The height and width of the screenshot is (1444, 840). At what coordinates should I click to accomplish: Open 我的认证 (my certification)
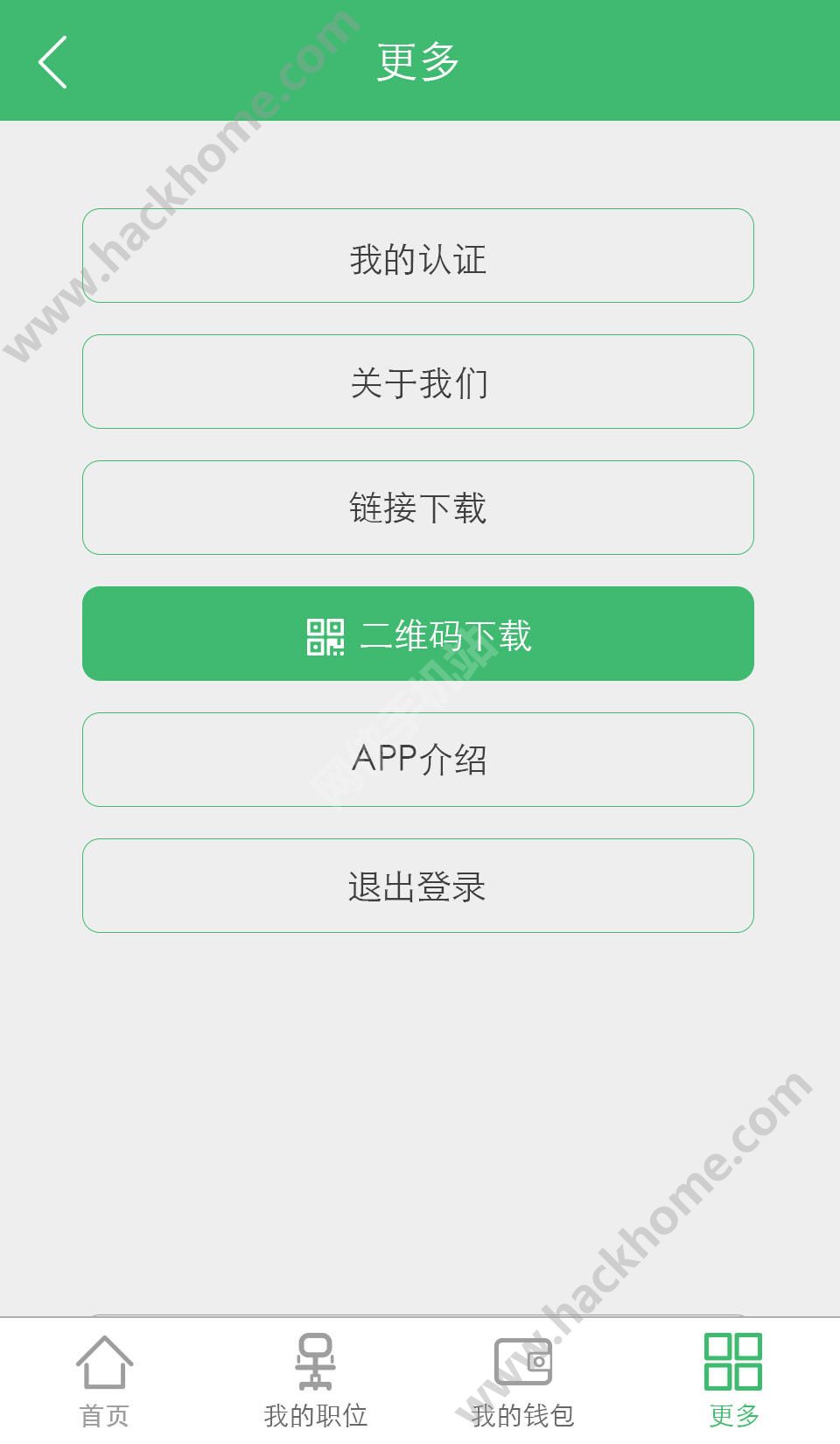pos(418,256)
